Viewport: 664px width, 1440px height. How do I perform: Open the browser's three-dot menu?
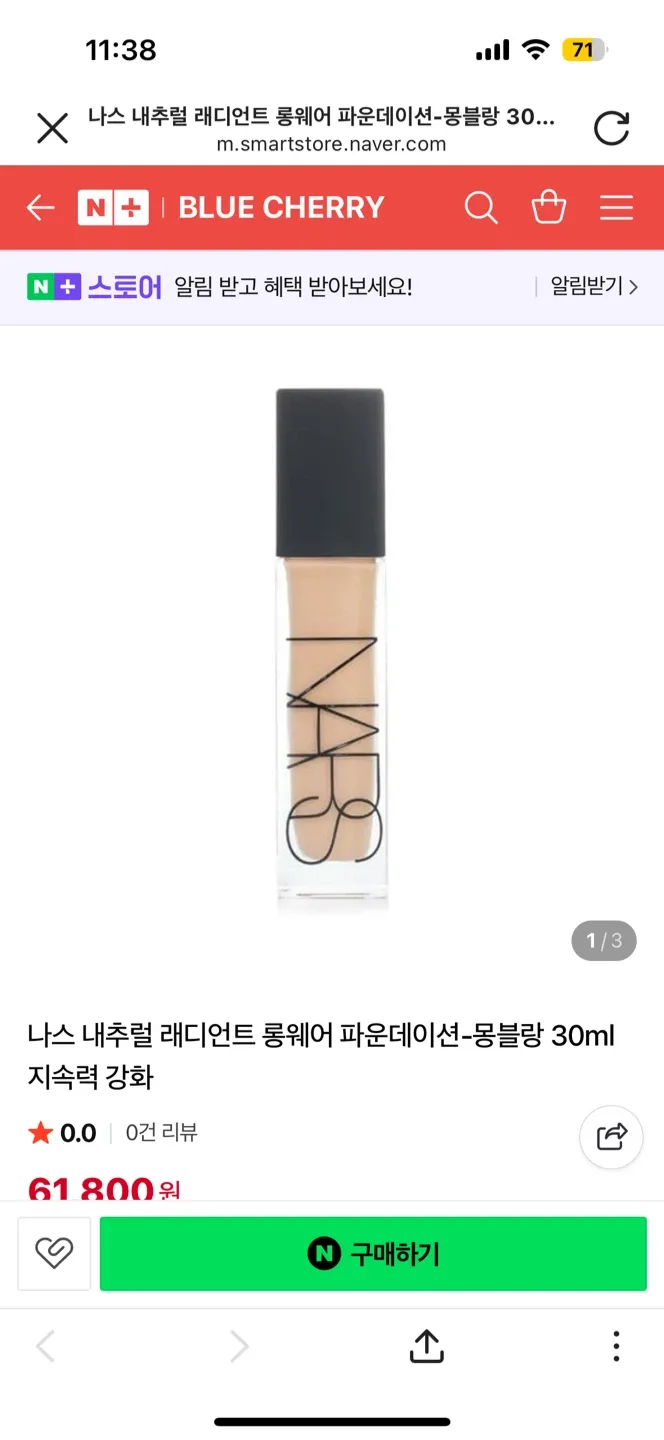[616, 1346]
